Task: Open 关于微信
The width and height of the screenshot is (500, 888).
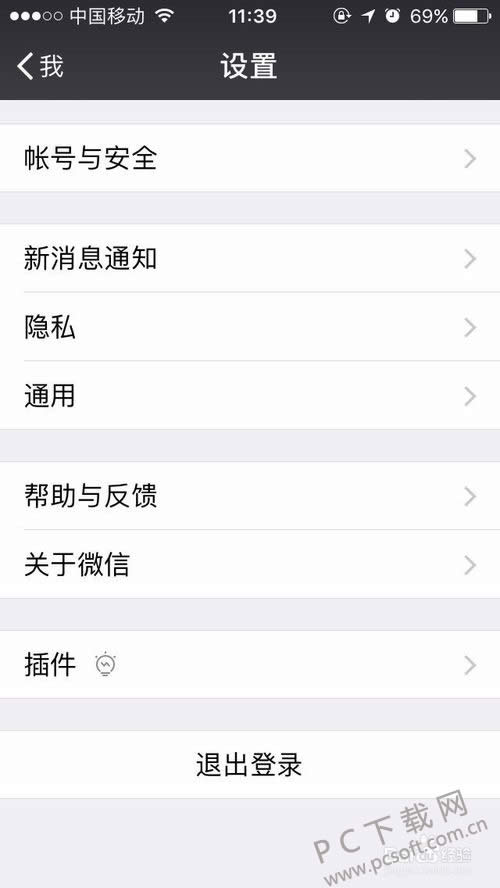Action: click(250, 565)
